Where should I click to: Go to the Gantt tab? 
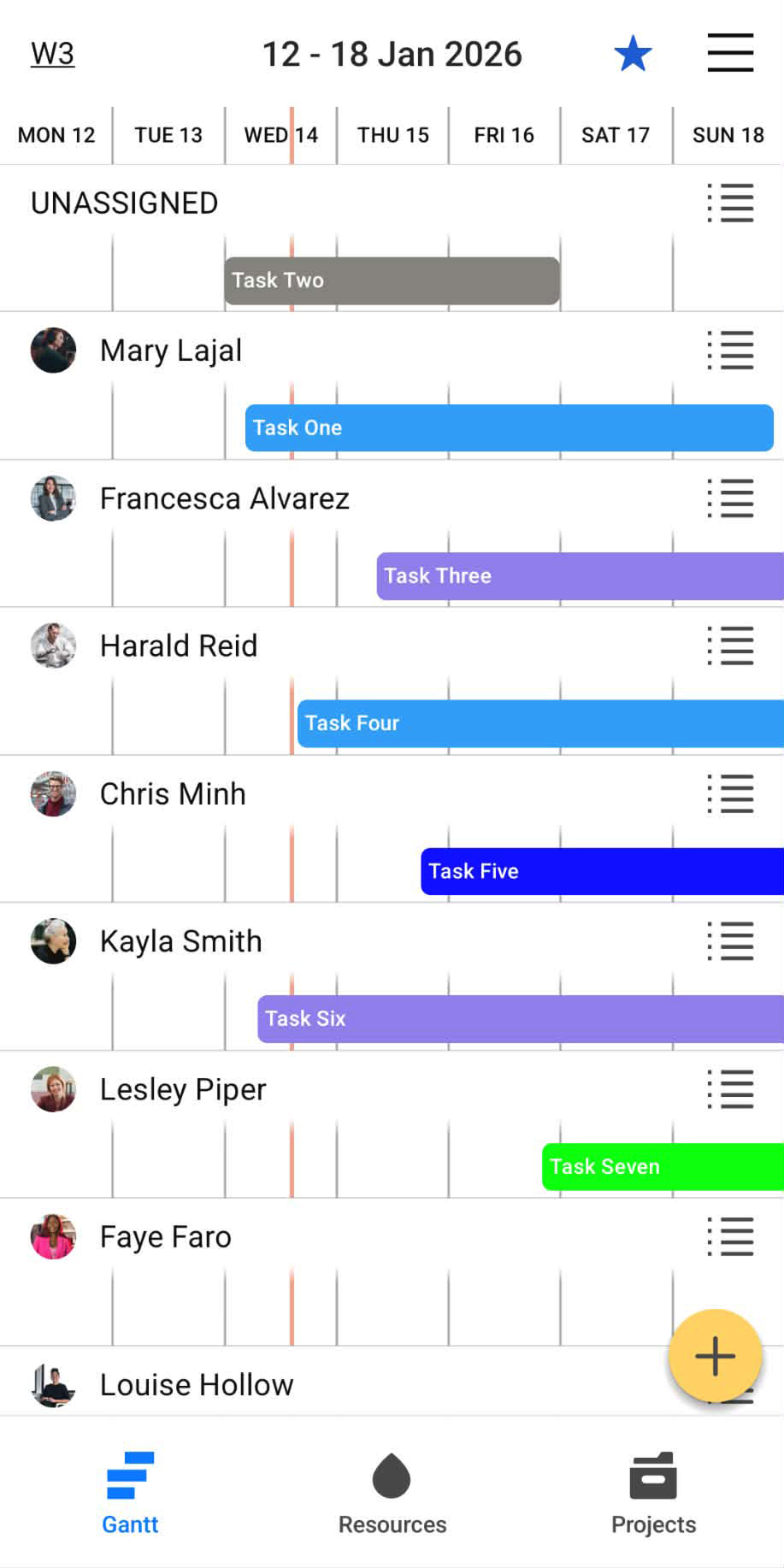[x=130, y=1494]
